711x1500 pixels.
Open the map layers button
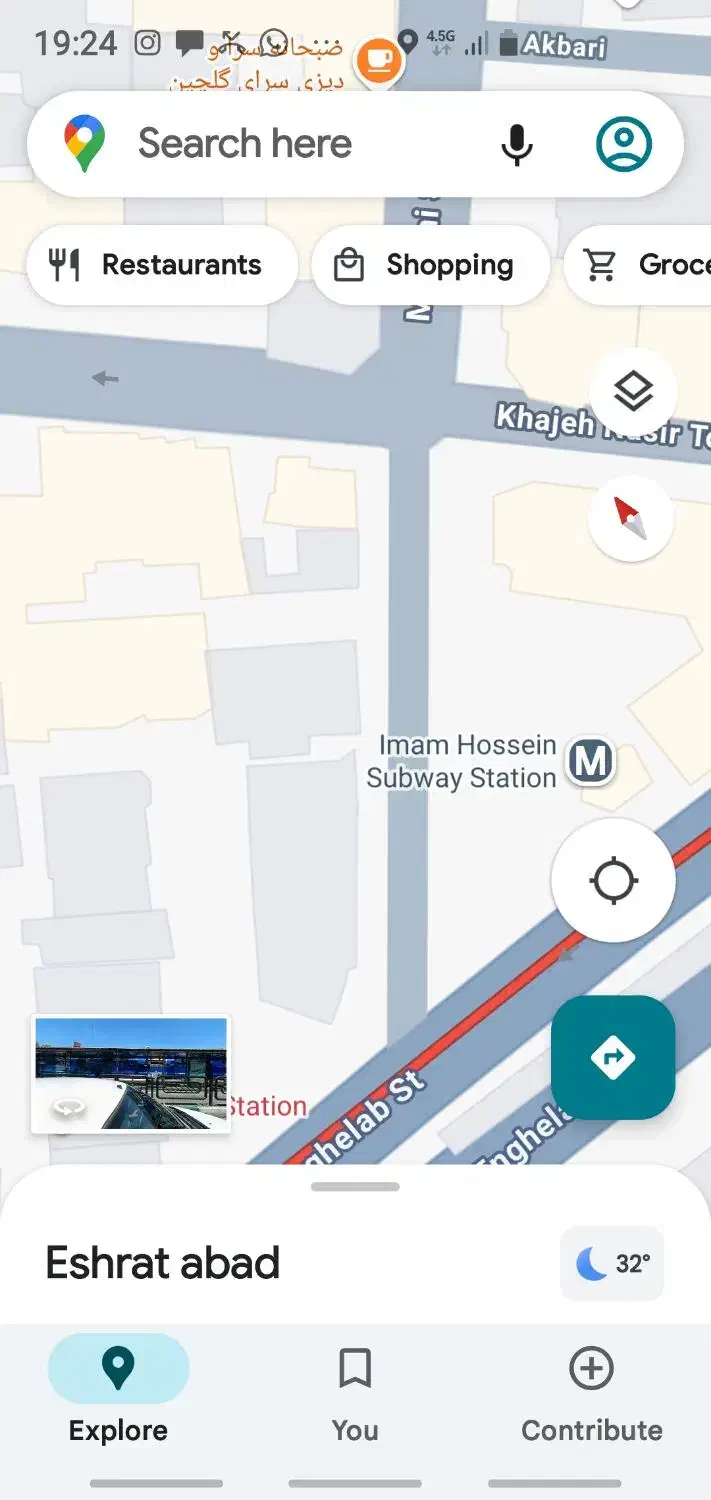tap(633, 392)
